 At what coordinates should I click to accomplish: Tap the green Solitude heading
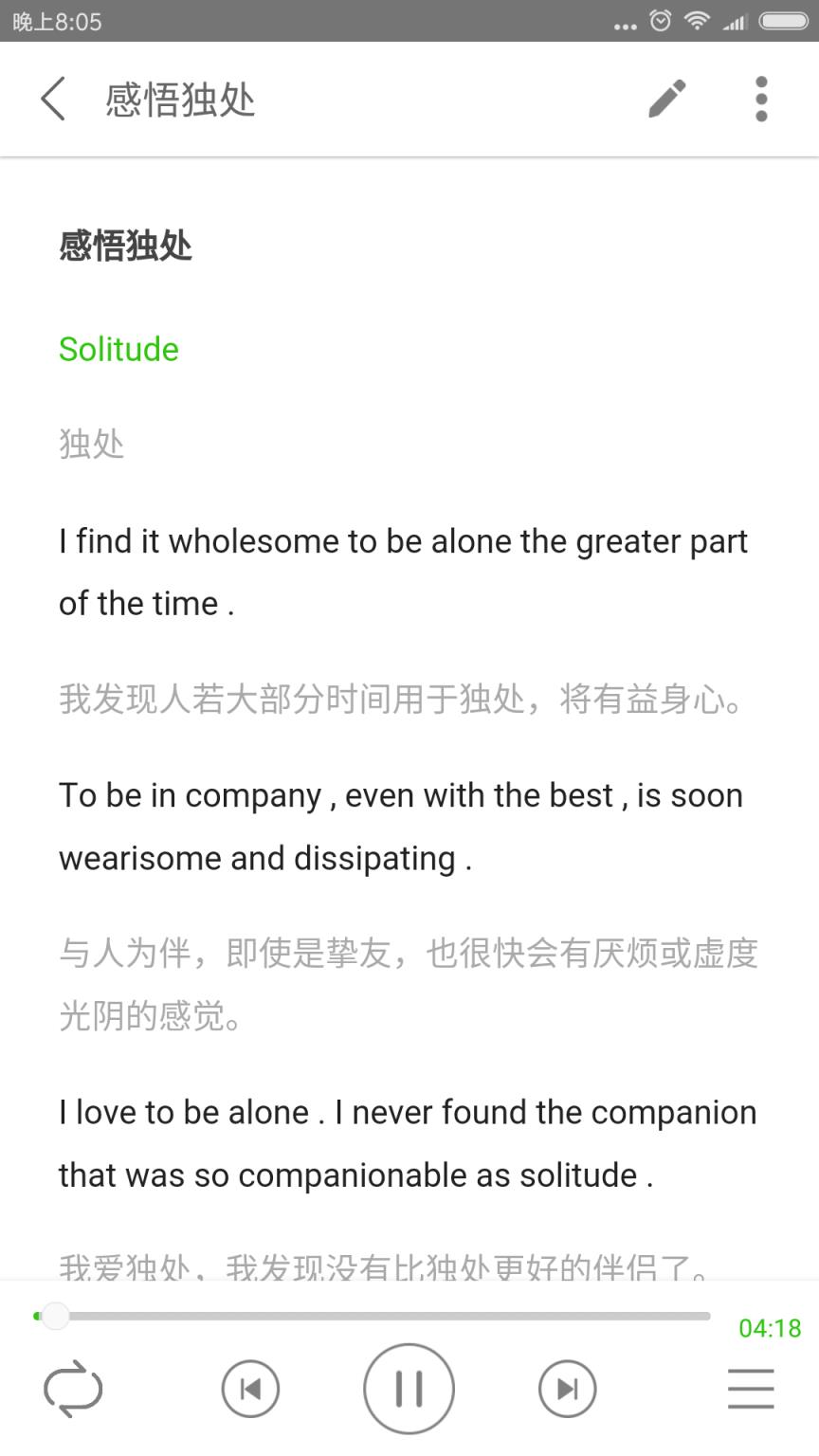pos(118,350)
